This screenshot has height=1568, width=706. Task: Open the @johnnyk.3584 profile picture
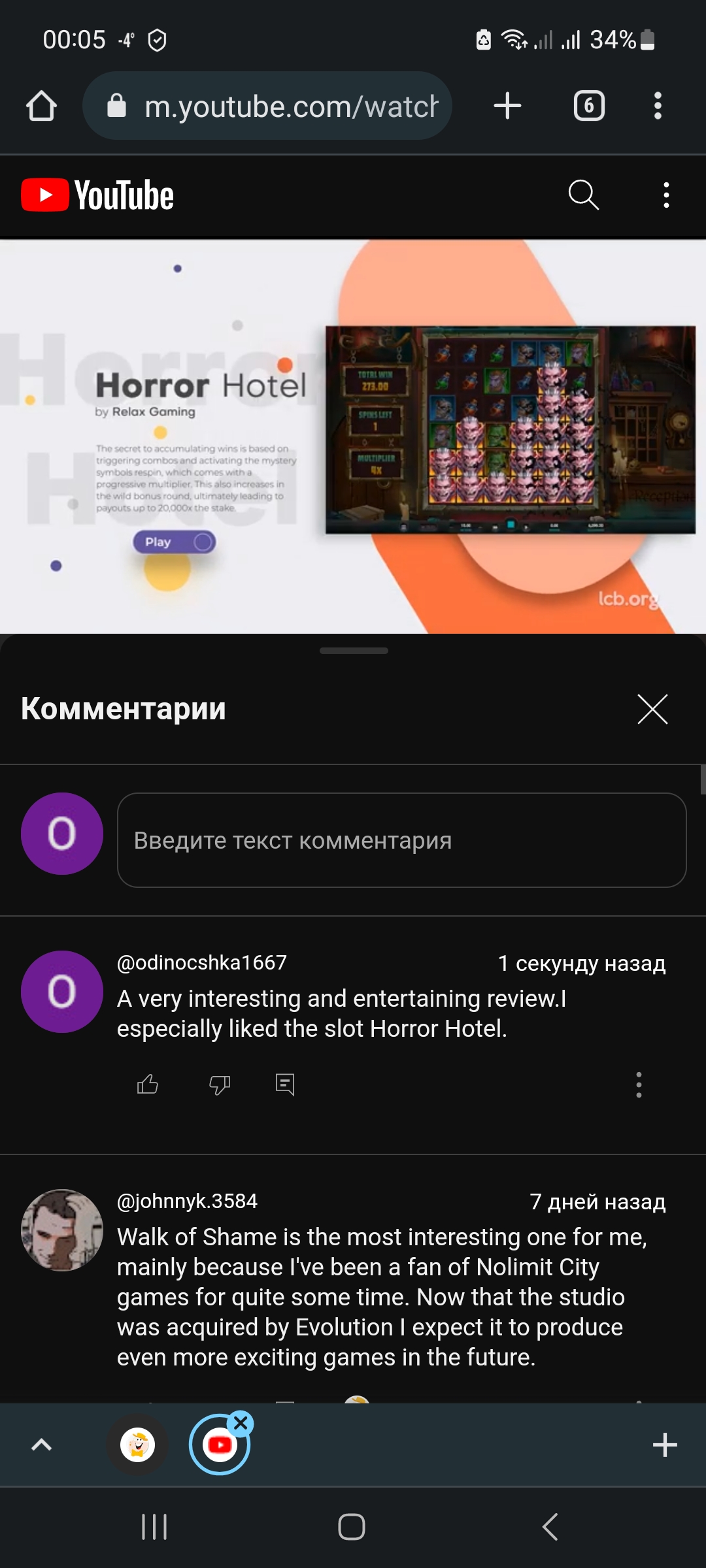click(62, 1230)
